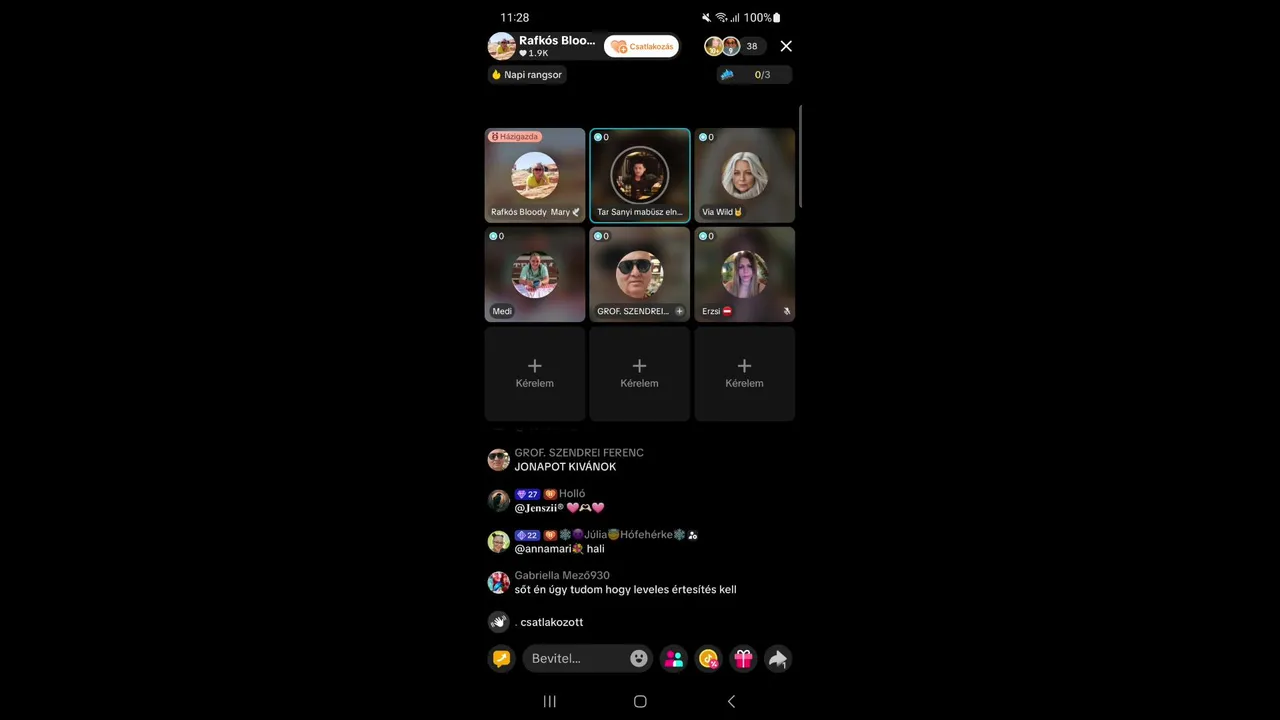Join via the Csatlakozás button
The width and height of the screenshot is (1280, 720).
642,46
